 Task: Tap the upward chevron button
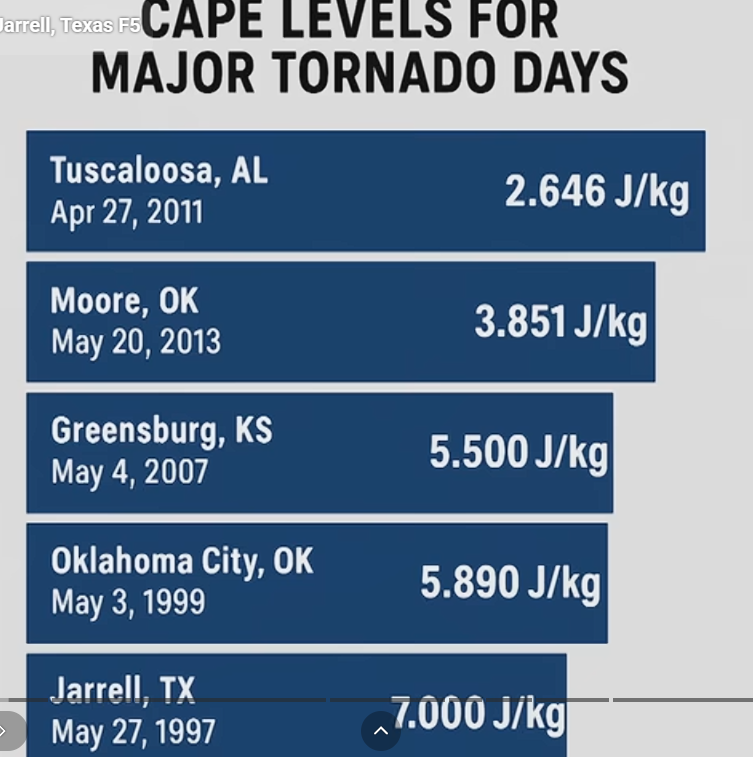coord(381,731)
